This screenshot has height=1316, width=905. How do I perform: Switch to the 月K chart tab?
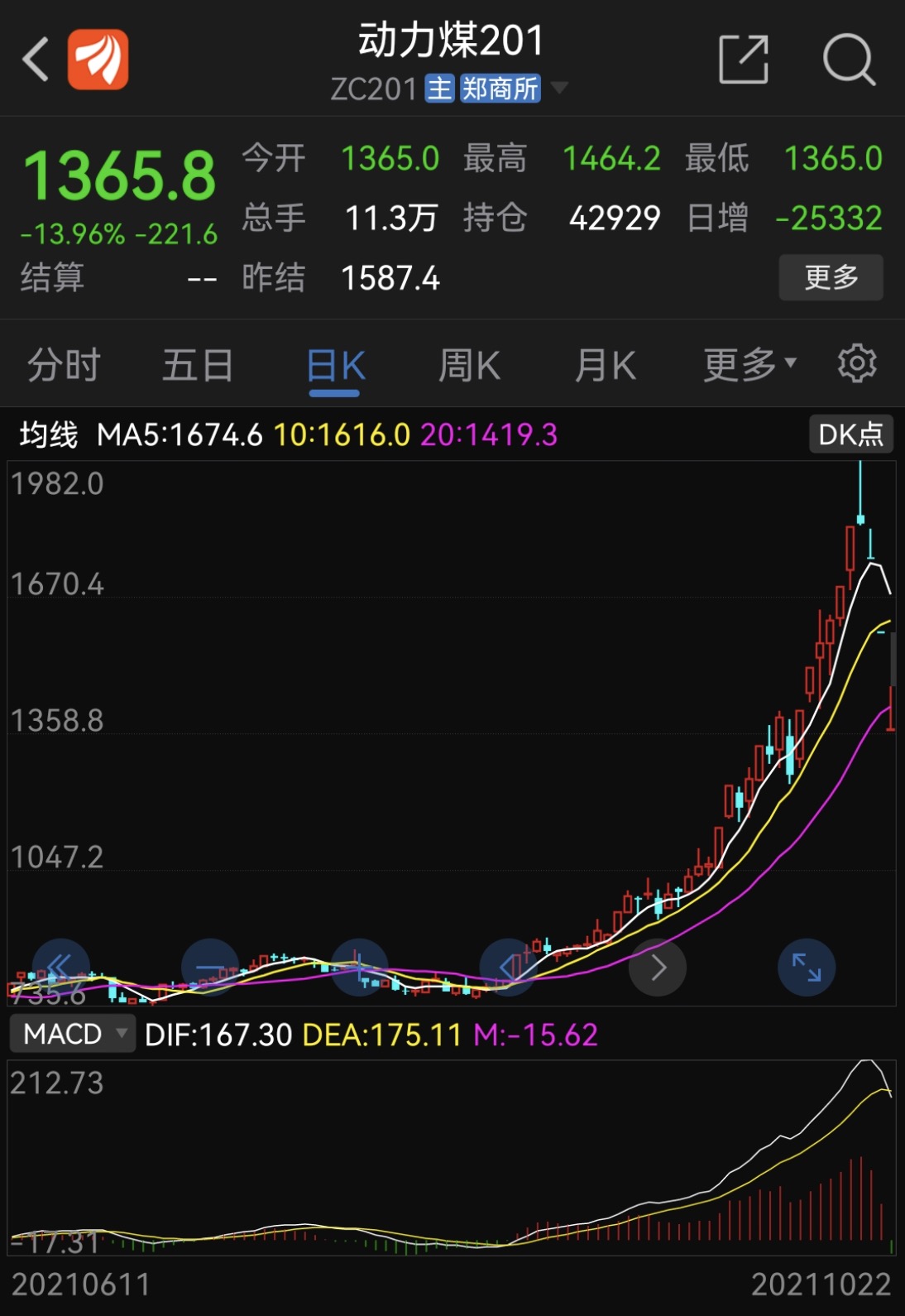605,365
